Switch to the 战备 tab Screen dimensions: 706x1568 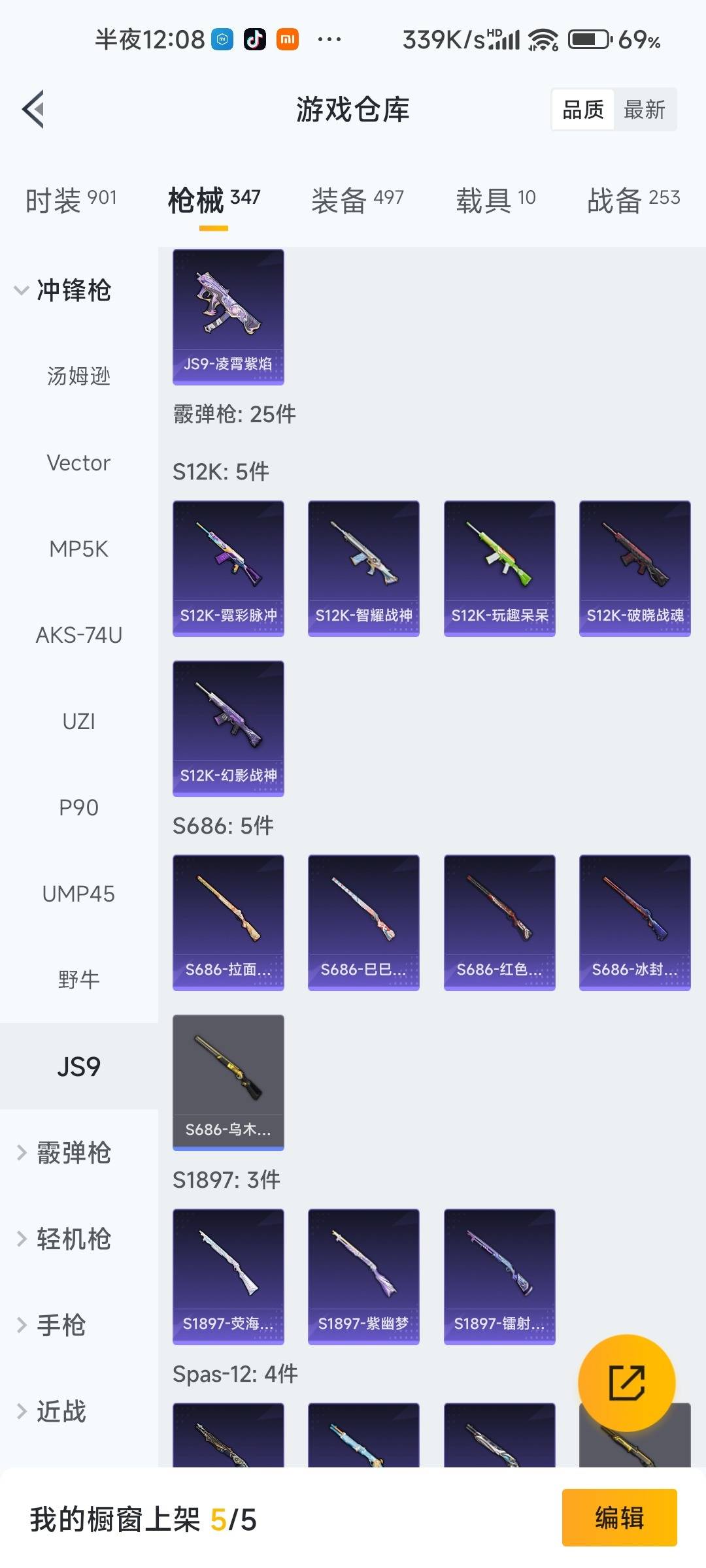[x=633, y=199]
